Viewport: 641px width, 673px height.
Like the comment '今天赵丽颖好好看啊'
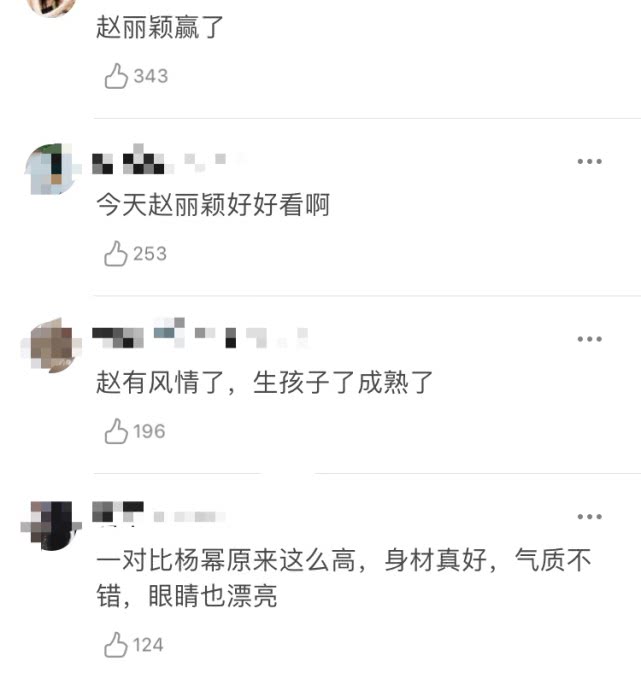coord(117,254)
